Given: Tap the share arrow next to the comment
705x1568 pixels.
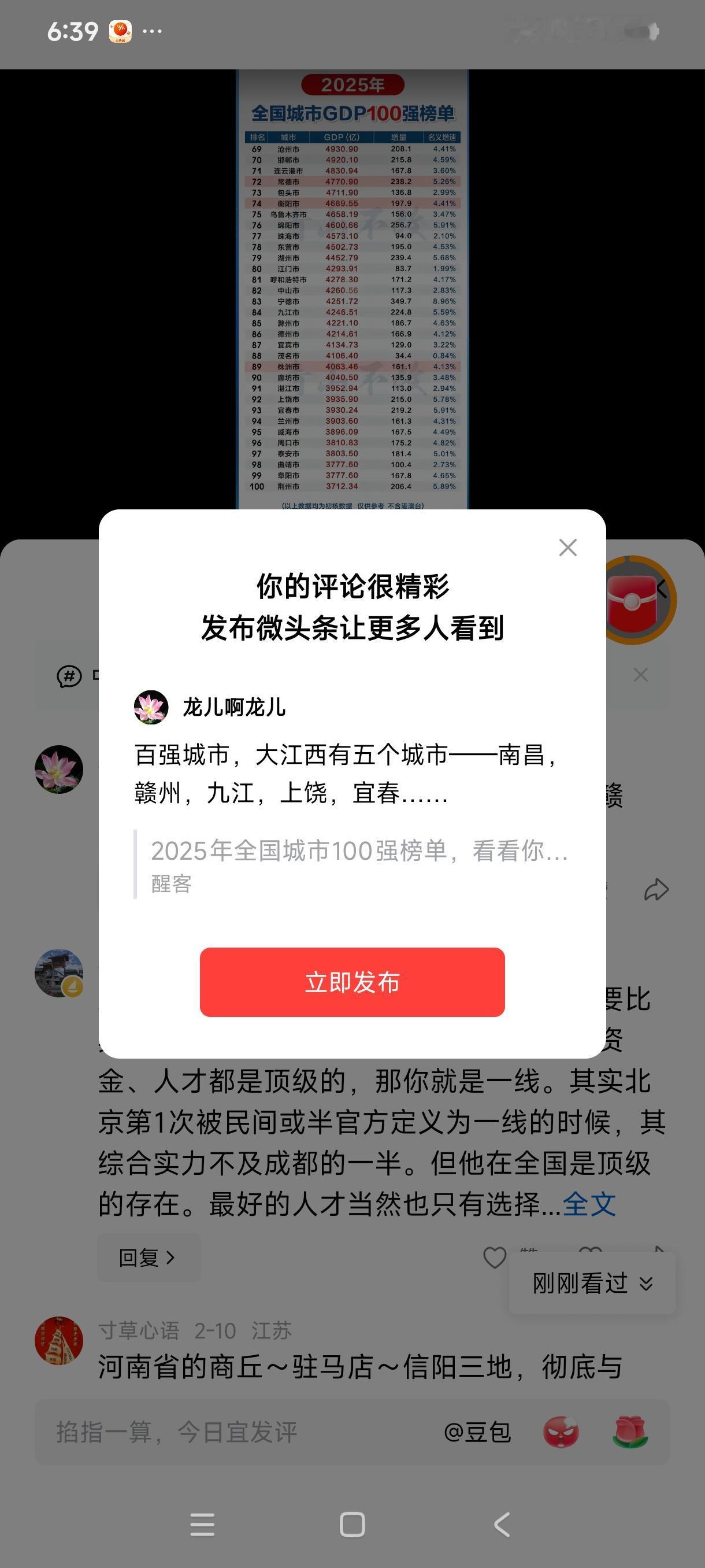Looking at the screenshot, I should tap(656, 888).
